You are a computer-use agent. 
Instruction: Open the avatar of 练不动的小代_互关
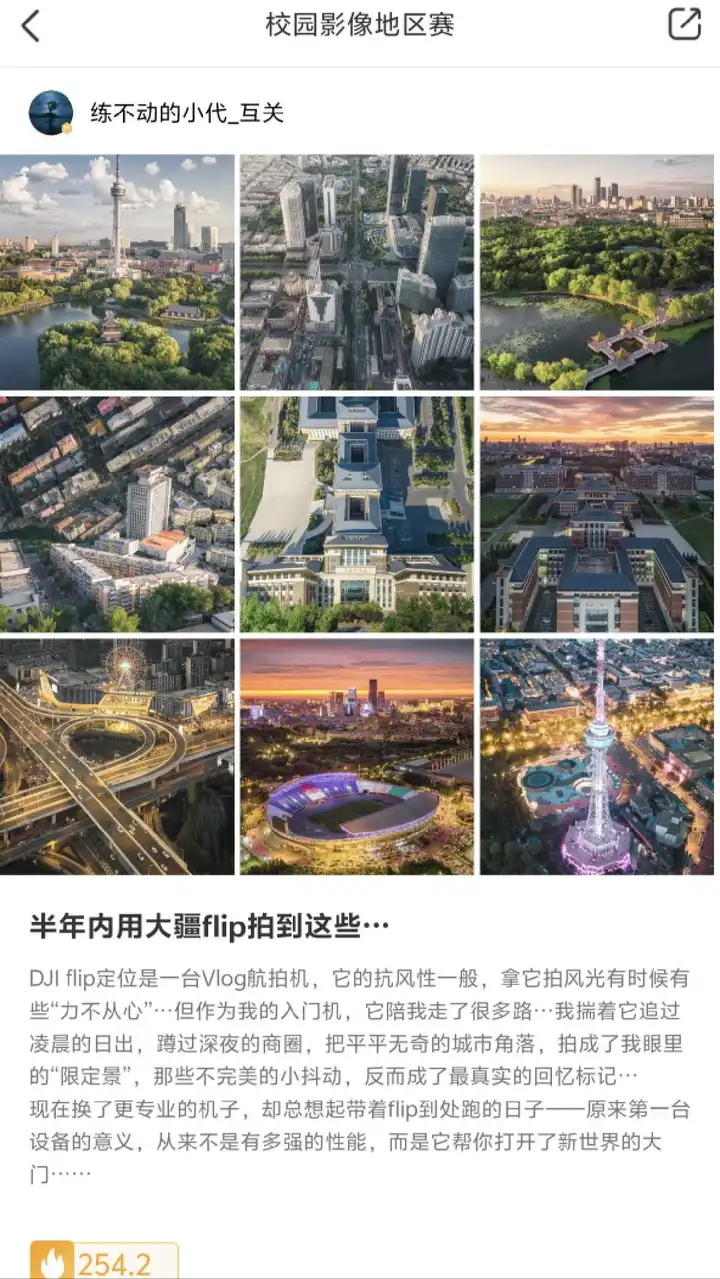point(51,113)
